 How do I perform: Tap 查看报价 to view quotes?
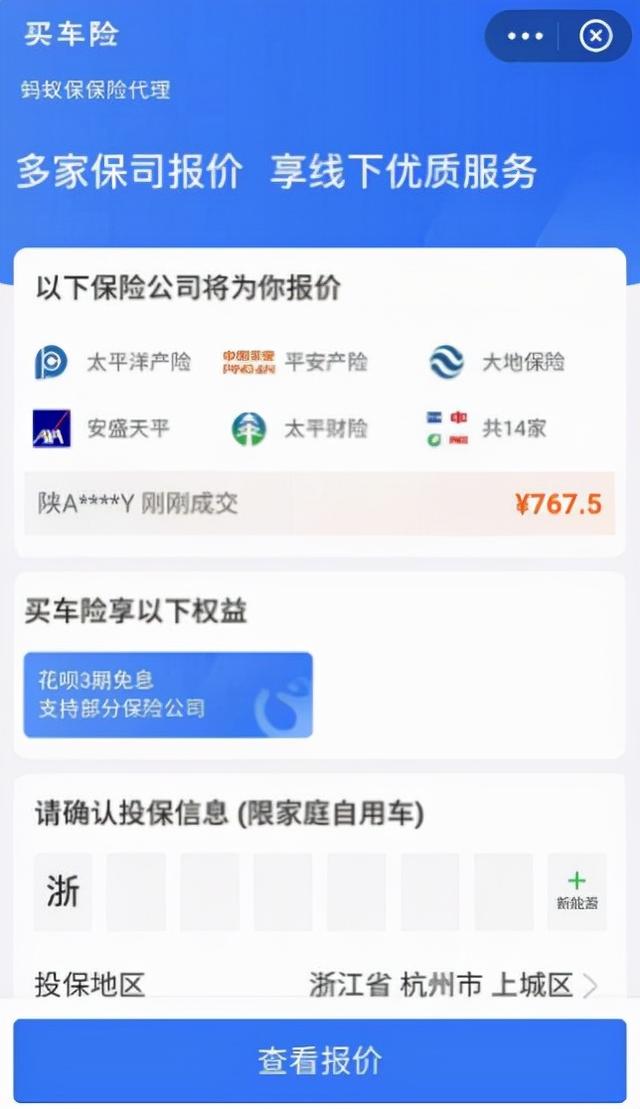320,1060
